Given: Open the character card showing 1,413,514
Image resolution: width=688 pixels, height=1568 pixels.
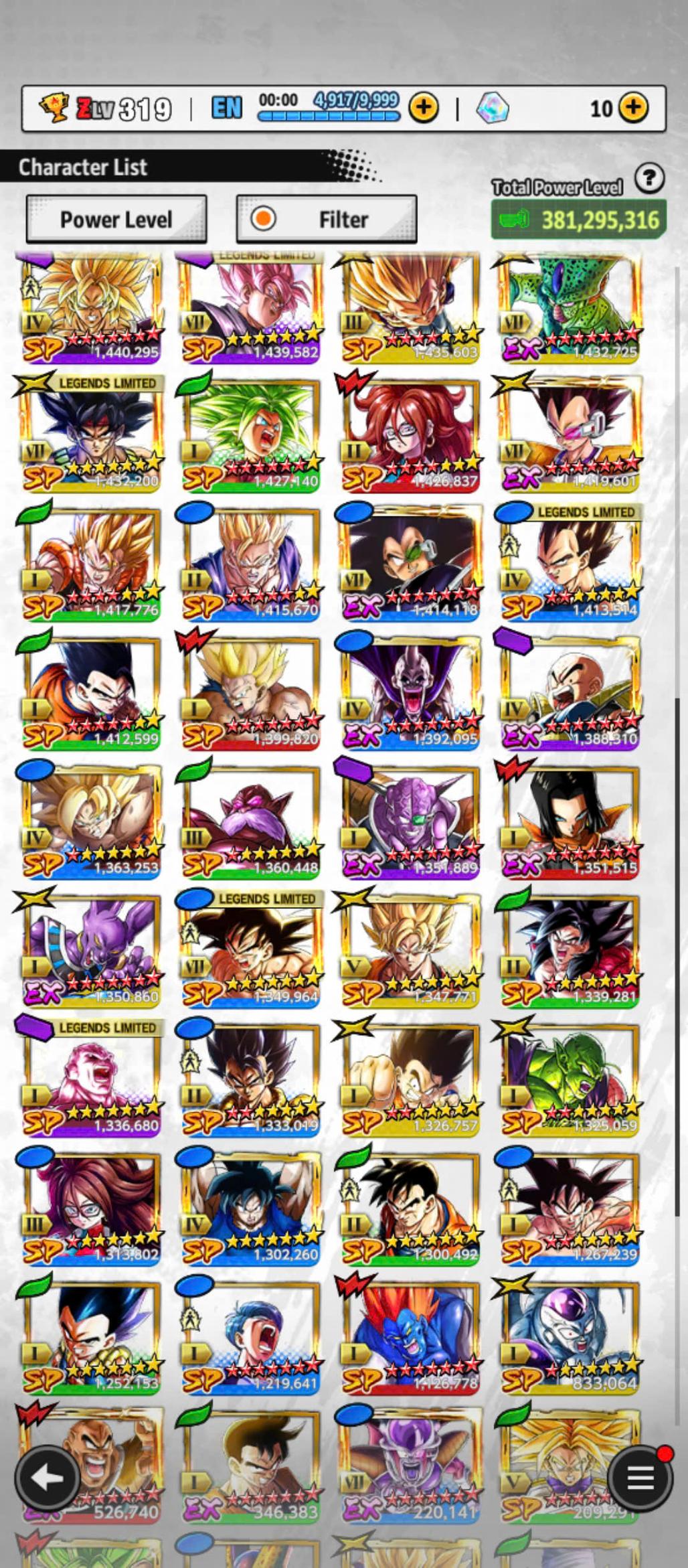Looking at the screenshot, I should click(570, 564).
